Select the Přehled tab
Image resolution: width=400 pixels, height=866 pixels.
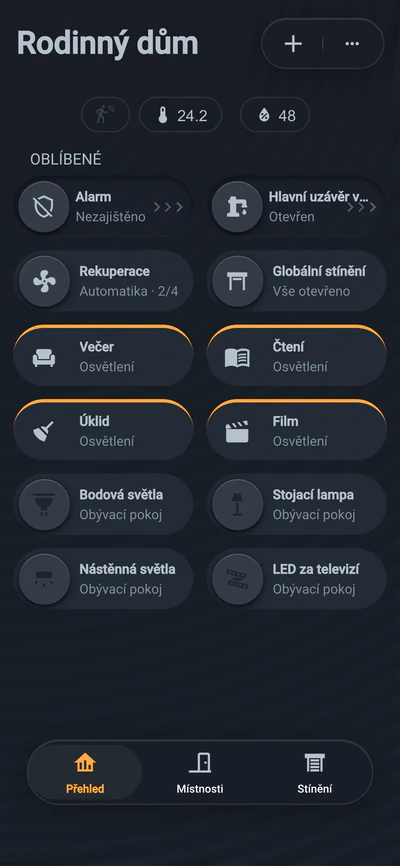(x=85, y=773)
